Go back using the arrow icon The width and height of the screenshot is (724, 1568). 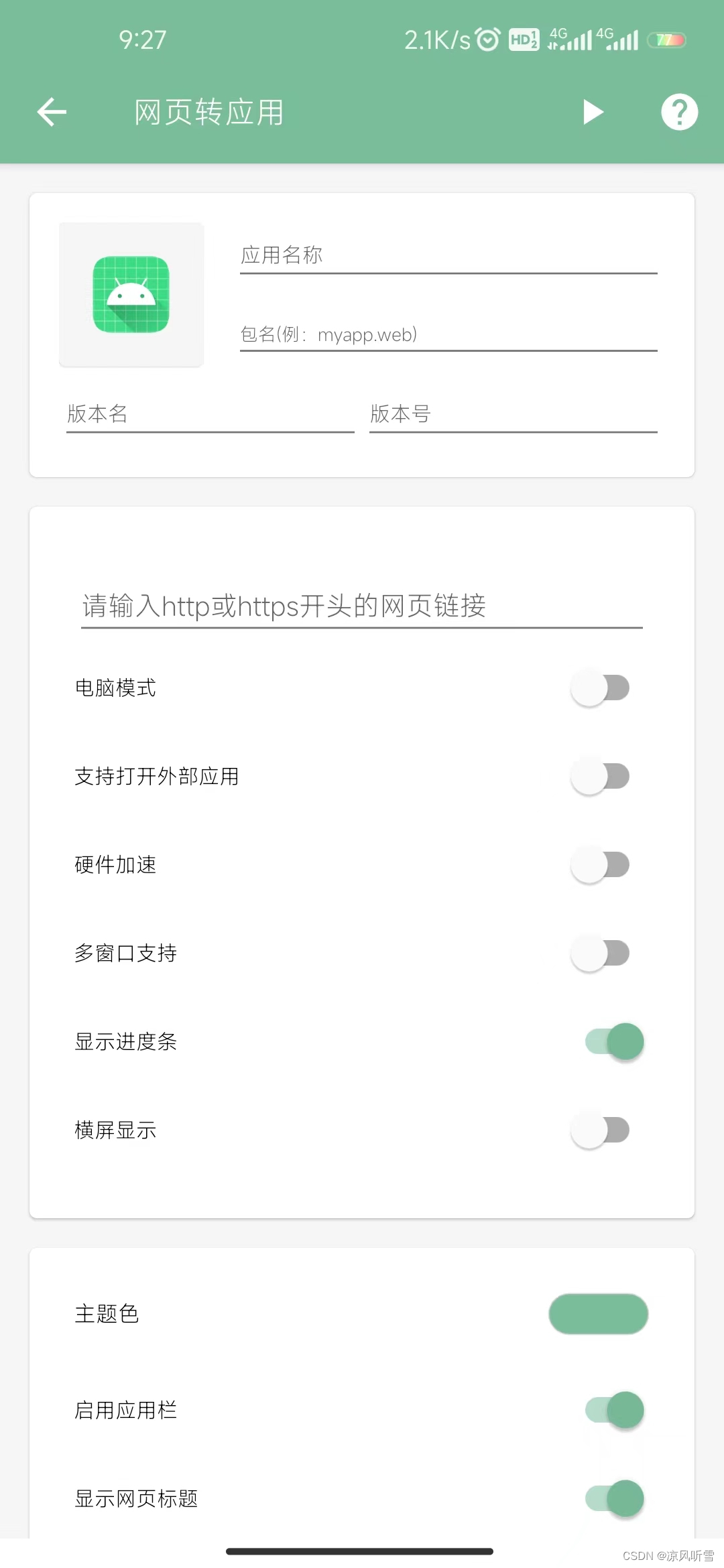coord(52,112)
